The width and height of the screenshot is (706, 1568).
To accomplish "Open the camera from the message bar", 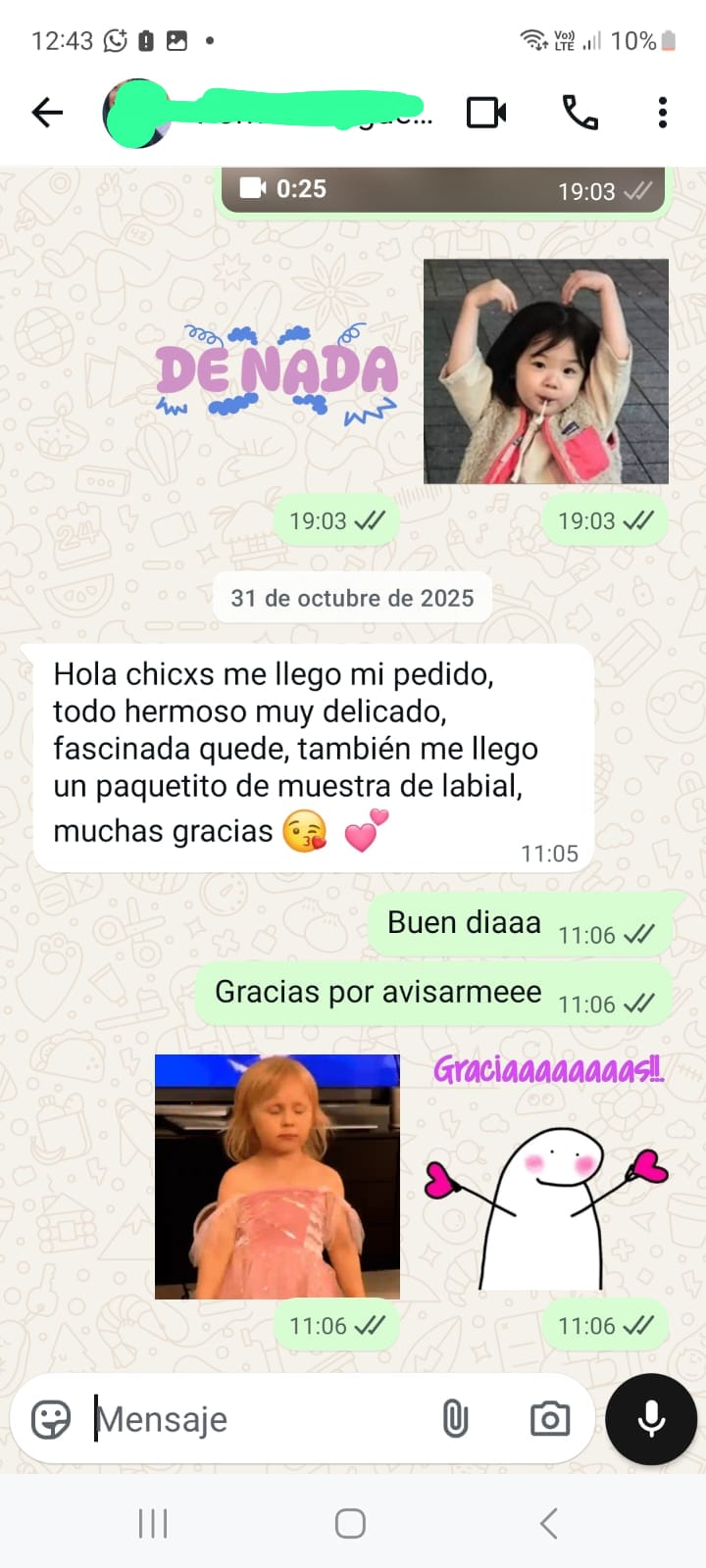I will click(549, 1419).
